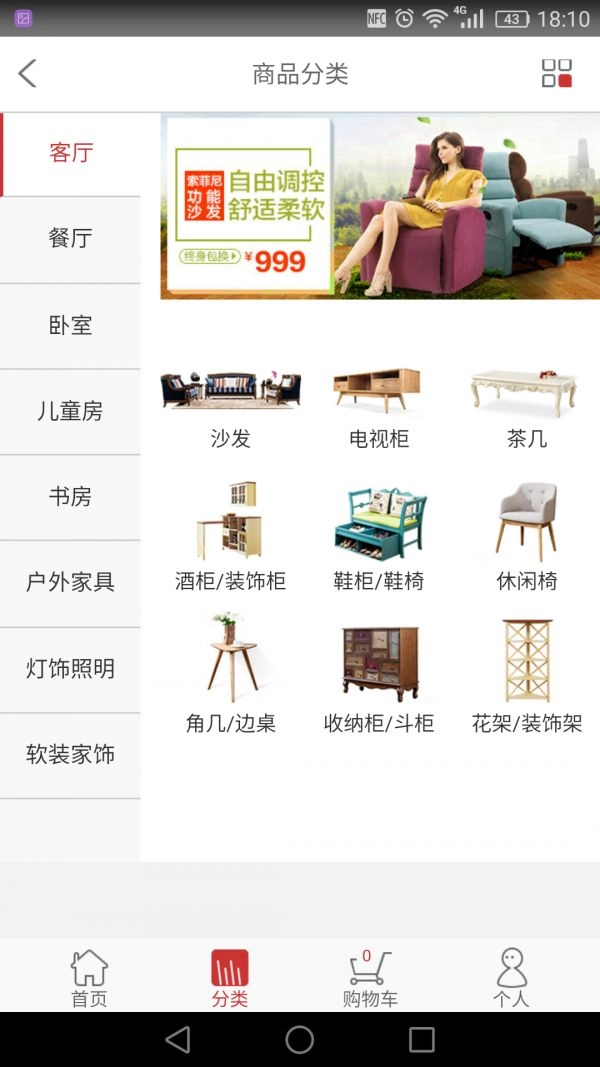The image size is (600, 1067).
Task: Open 鞋柜/鞋椅 products
Action: 378,535
